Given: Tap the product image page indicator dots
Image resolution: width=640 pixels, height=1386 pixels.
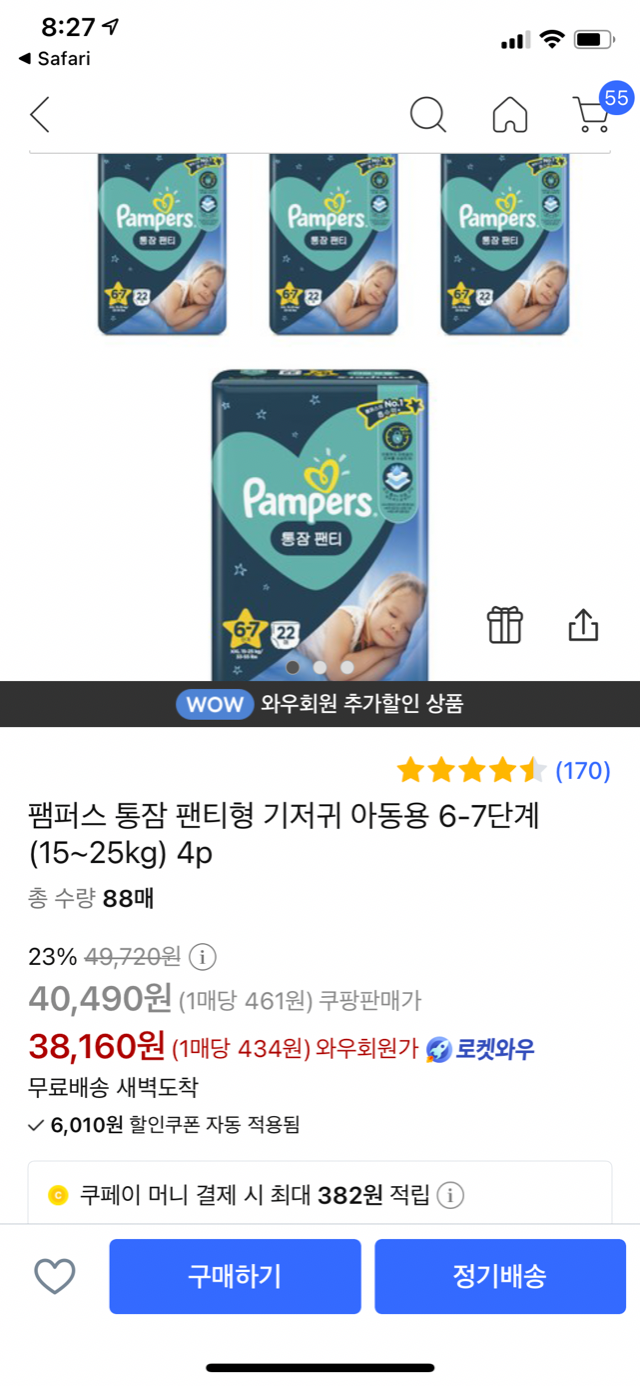Looking at the screenshot, I should 320,667.
